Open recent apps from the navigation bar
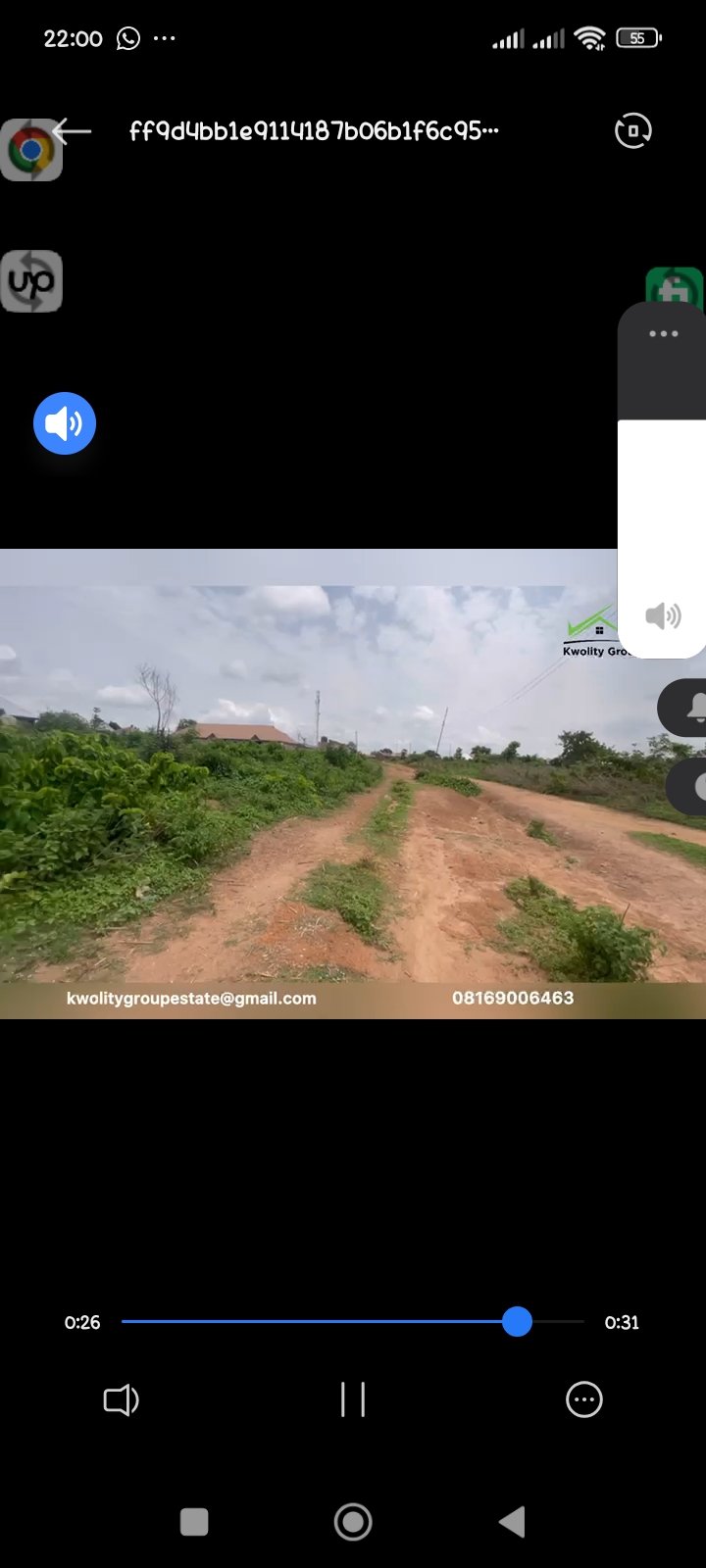 (x=194, y=1522)
